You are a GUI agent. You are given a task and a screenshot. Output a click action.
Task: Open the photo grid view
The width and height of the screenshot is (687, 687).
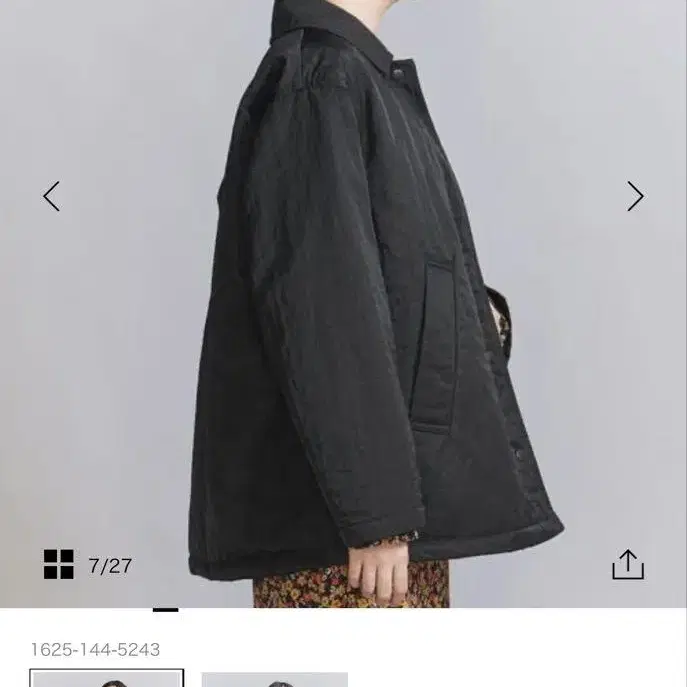59,565
